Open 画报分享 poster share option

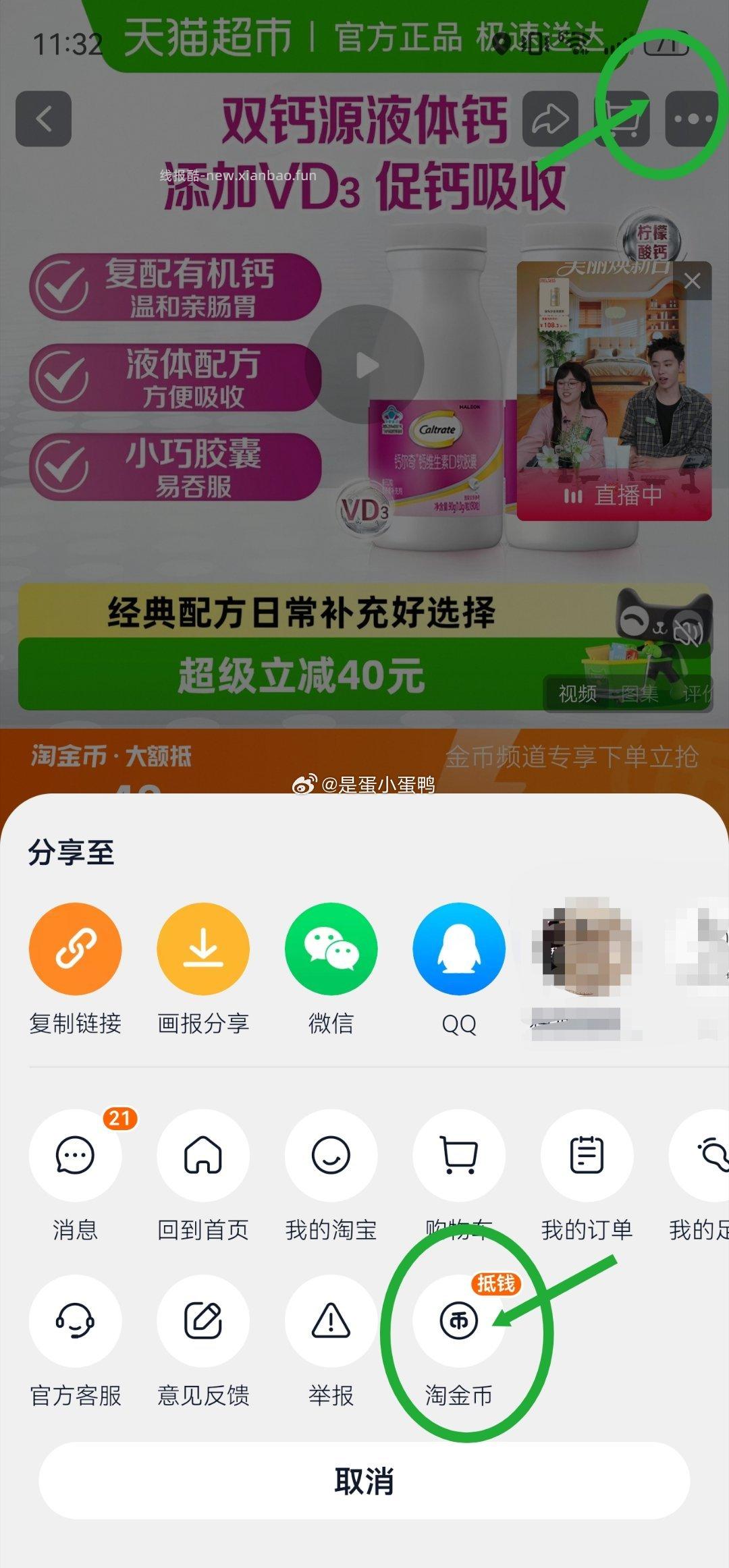tap(202, 948)
